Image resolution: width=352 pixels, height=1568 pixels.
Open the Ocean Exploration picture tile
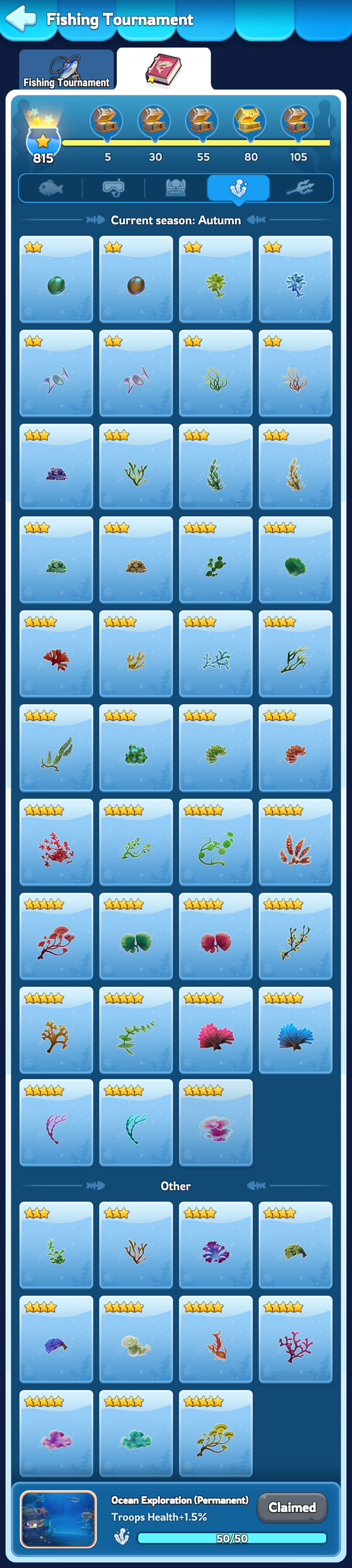58,1518
